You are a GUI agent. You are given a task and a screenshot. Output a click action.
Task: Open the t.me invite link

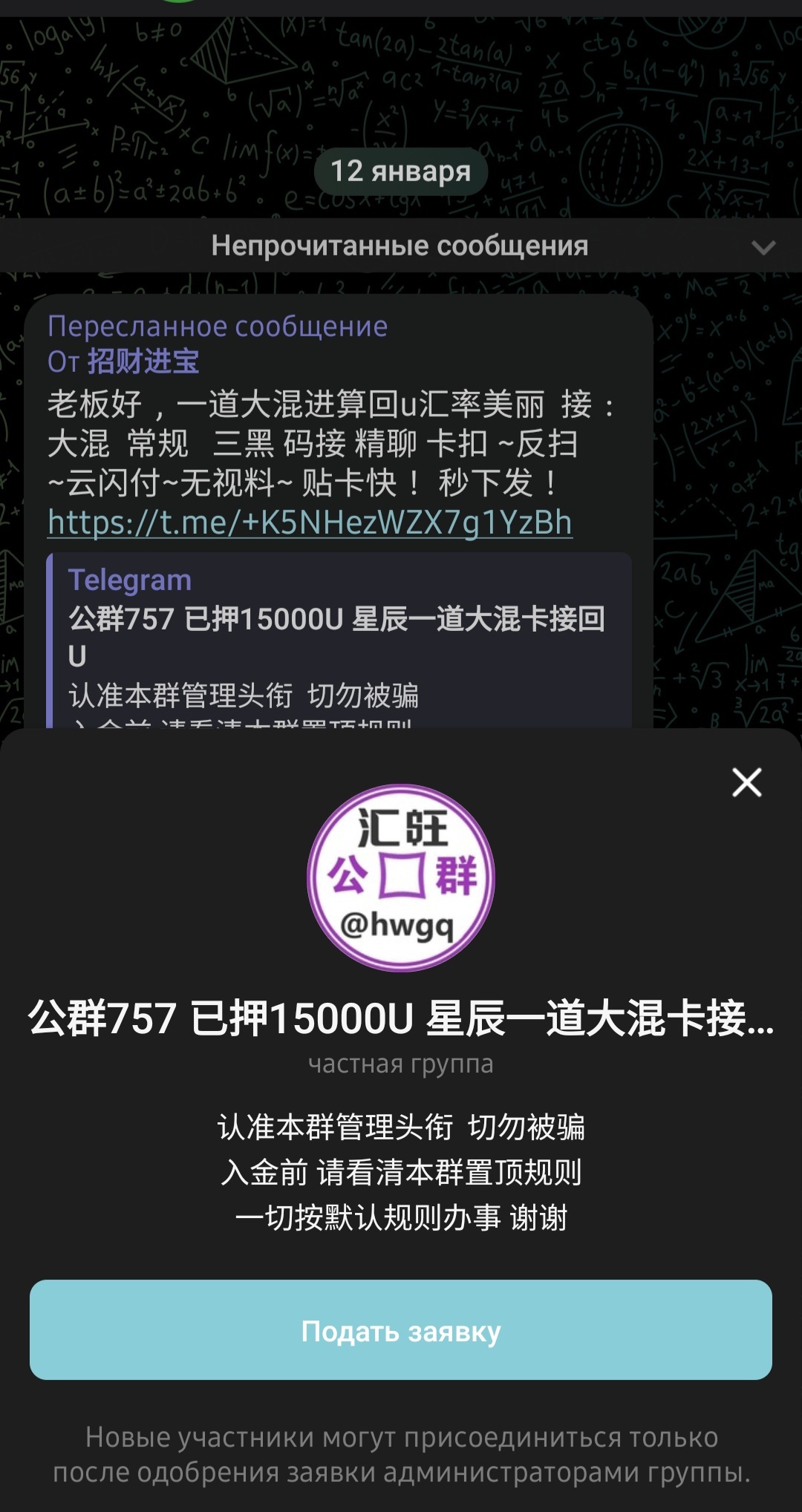coord(310,523)
